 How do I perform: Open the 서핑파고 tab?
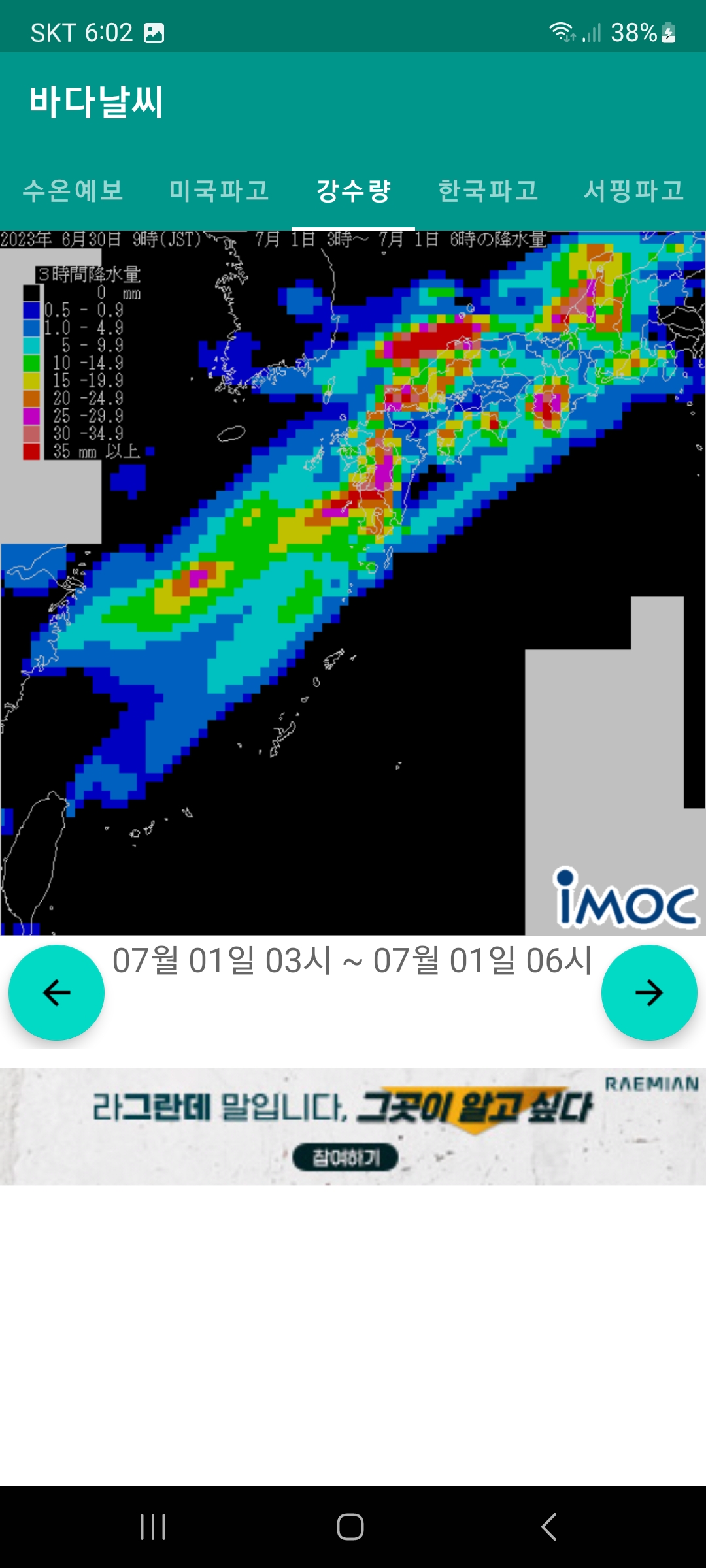point(633,191)
